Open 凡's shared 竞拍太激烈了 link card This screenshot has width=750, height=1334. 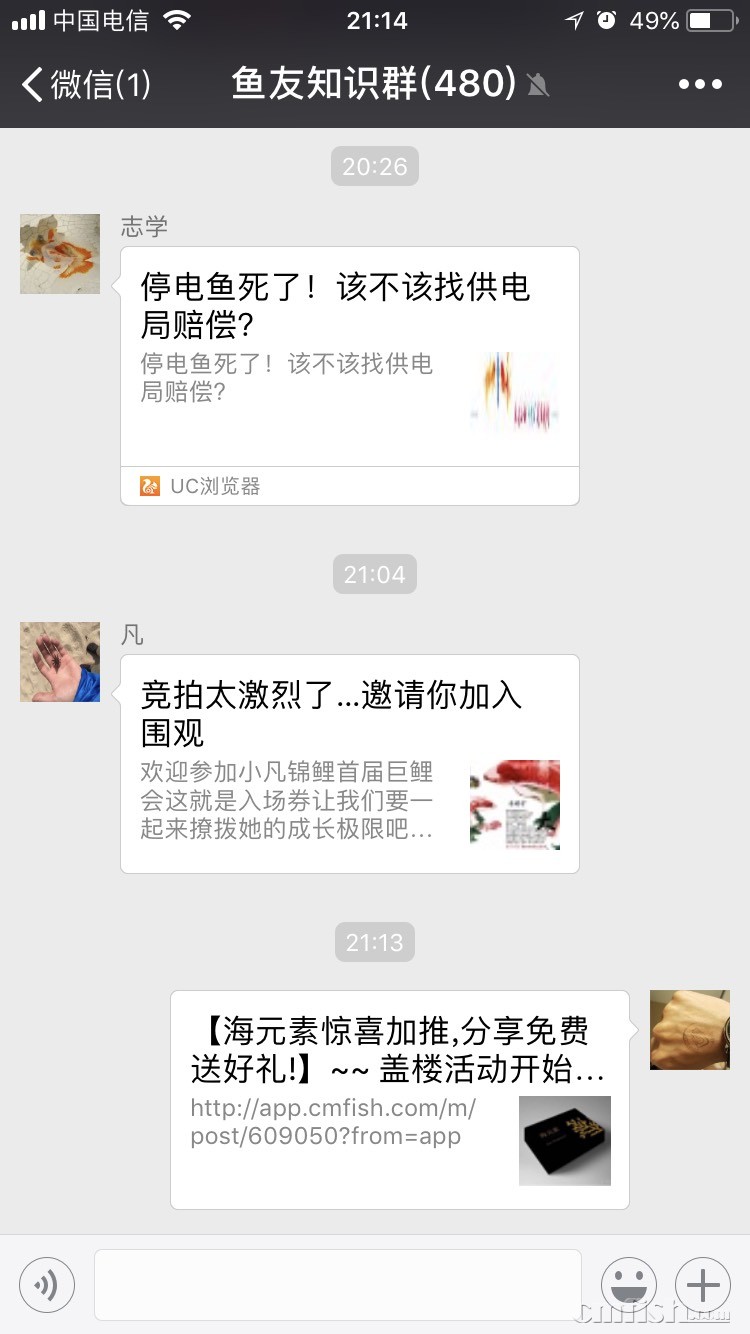coord(350,763)
